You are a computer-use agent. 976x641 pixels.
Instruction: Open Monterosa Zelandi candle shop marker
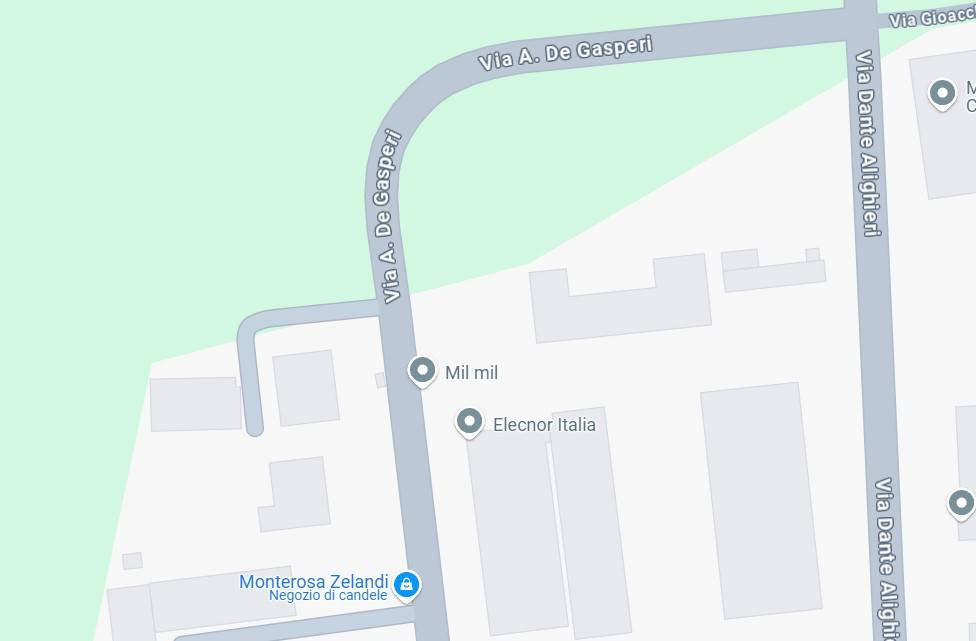tap(405, 583)
